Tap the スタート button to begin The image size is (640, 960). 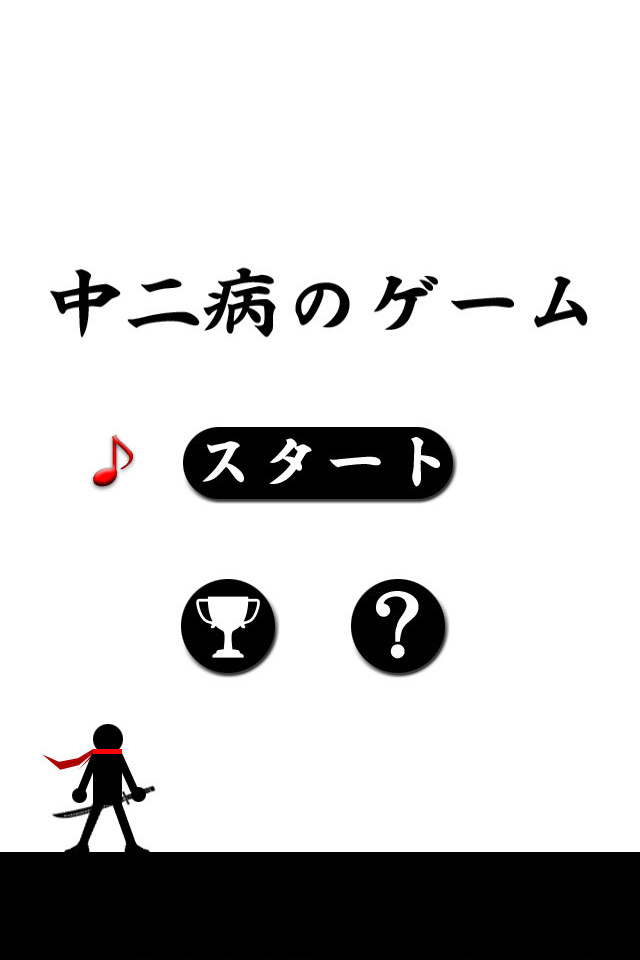pyautogui.click(x=318, y=463)
